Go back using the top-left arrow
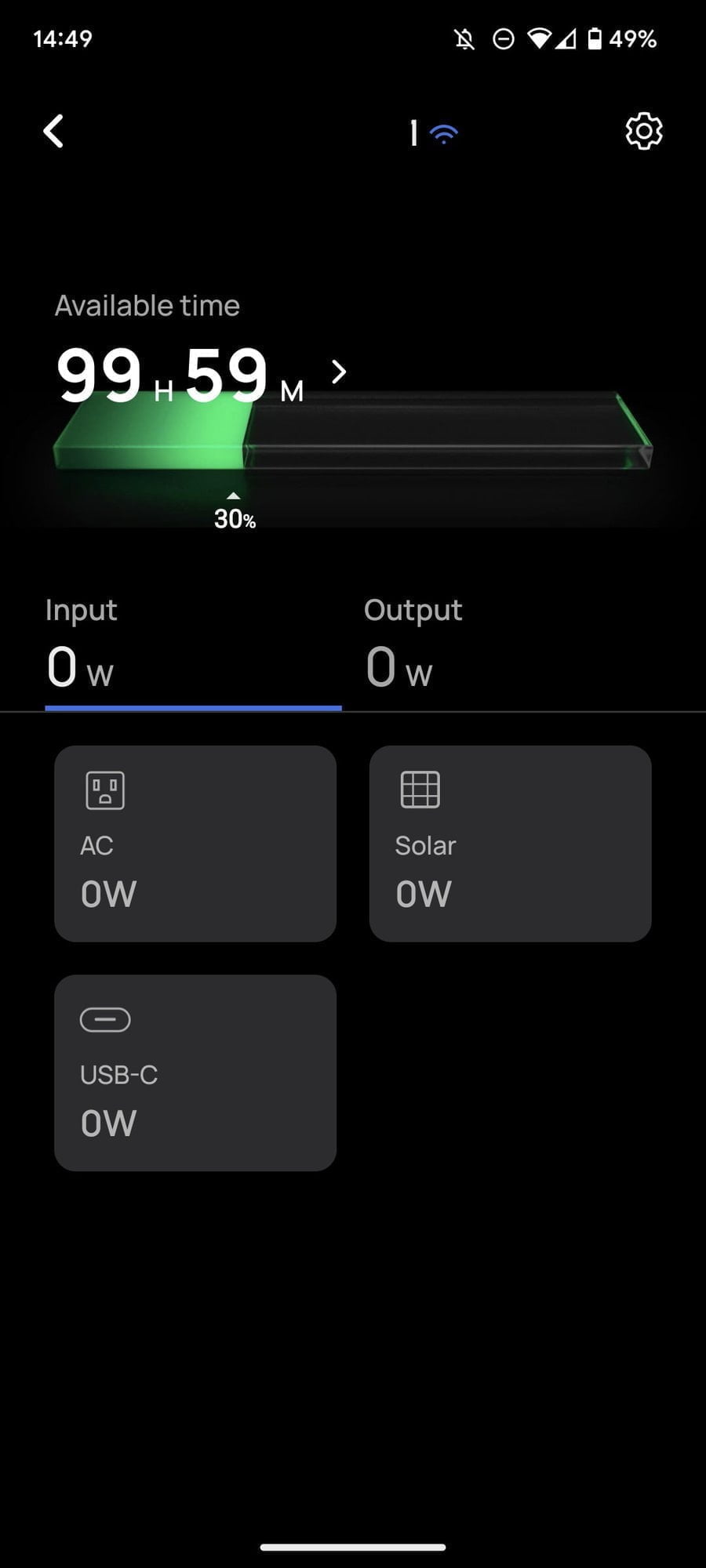 [x=53, y=132]
